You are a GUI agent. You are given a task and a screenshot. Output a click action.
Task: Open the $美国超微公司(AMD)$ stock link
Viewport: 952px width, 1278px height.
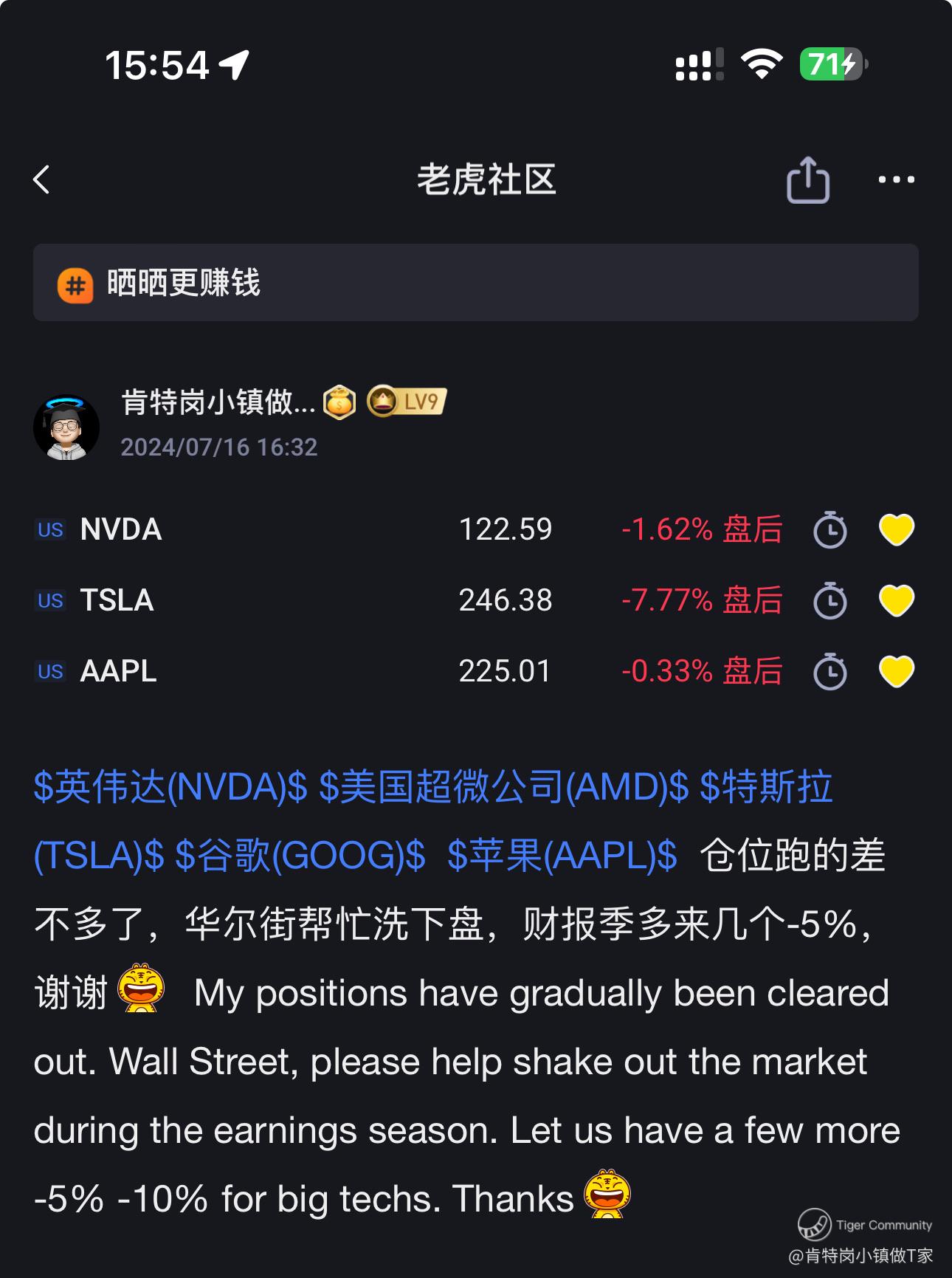503,787
